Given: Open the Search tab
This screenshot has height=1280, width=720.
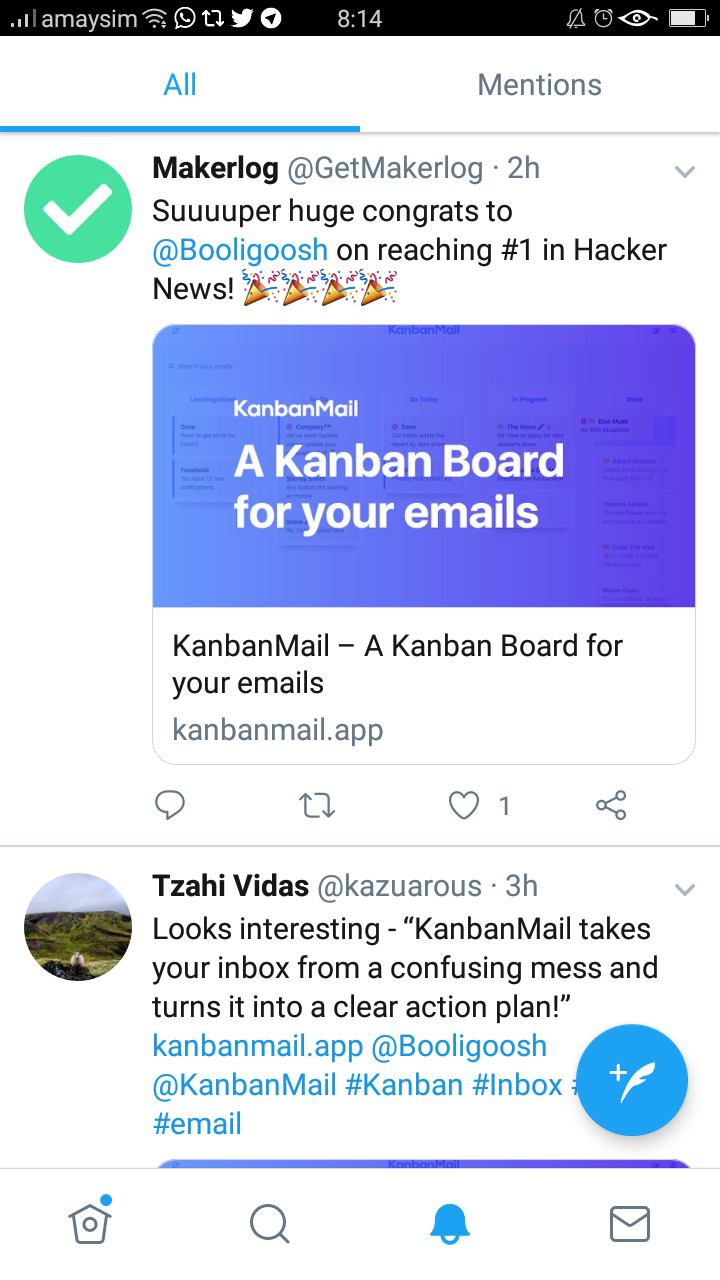Looking at the screenshot, I should (x=270, y=1222).
